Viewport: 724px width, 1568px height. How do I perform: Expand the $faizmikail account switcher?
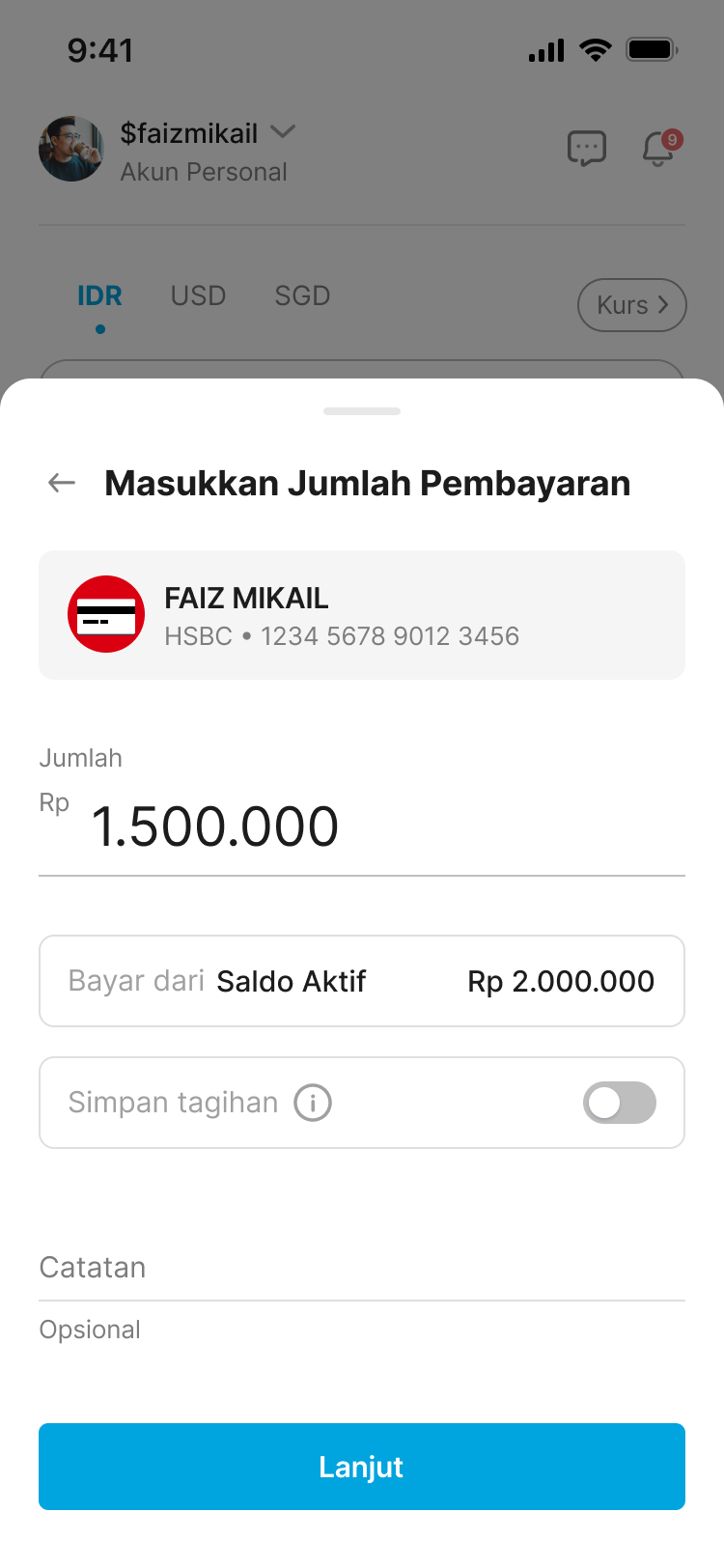pyautogui.click(x=283, y=131)
